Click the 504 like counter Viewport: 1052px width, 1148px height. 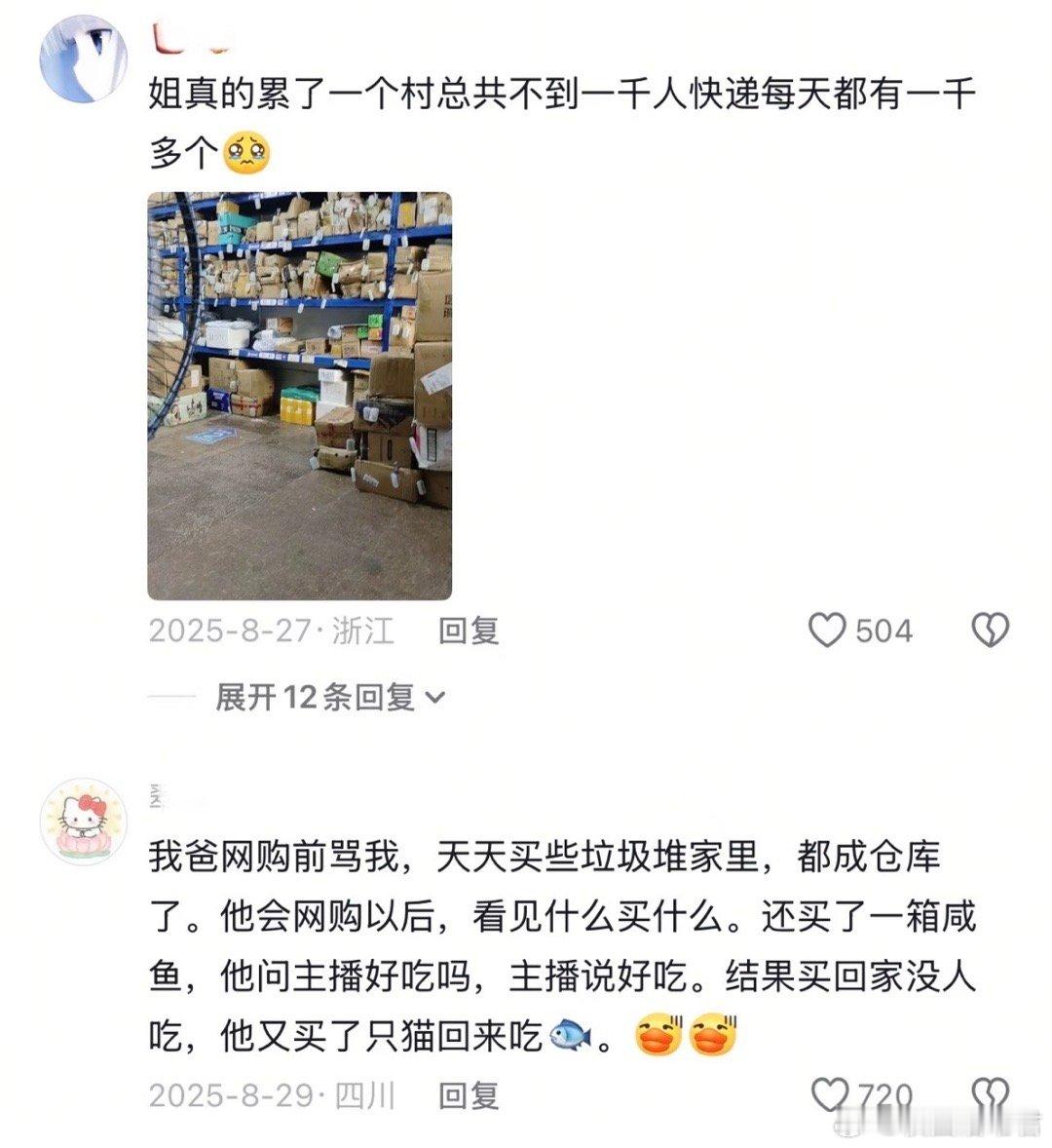pos(880,631)
